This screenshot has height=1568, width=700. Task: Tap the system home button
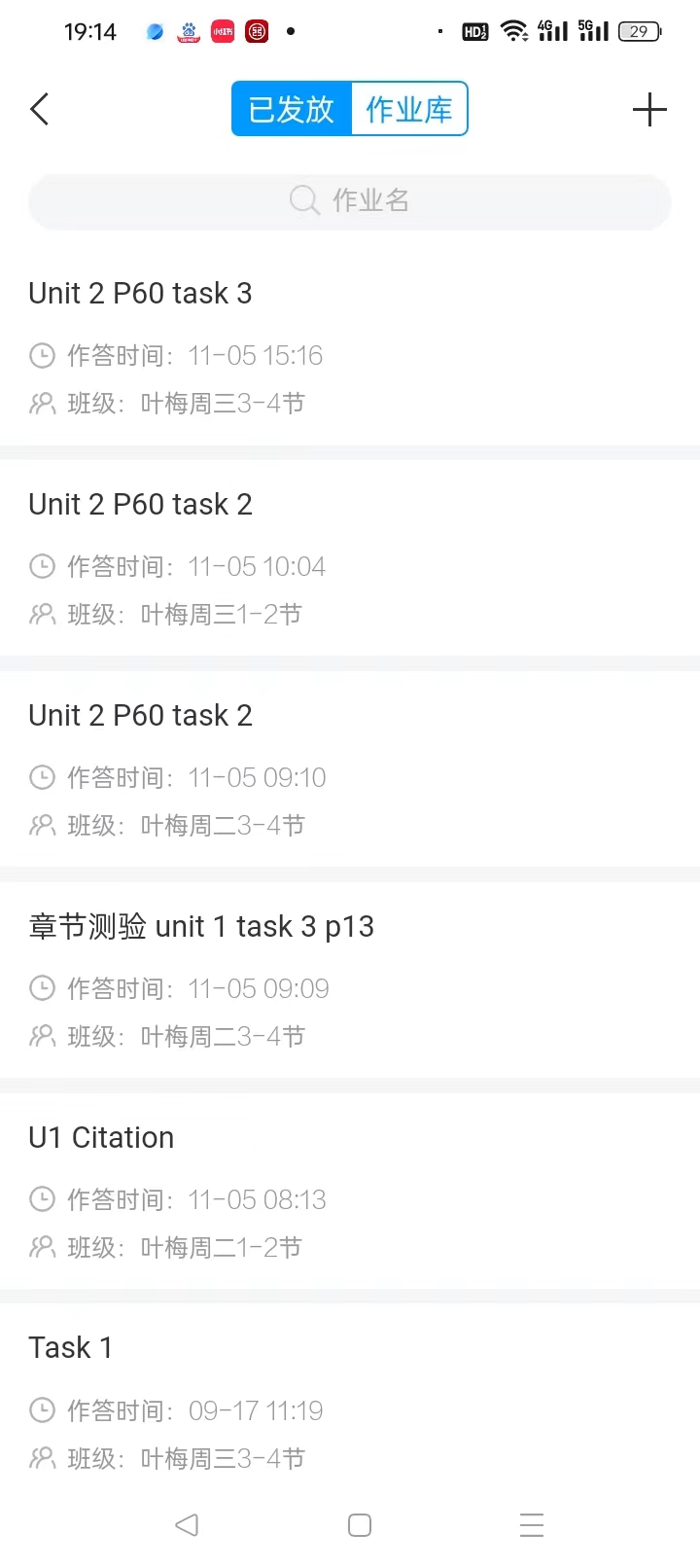coord(359,1524)
